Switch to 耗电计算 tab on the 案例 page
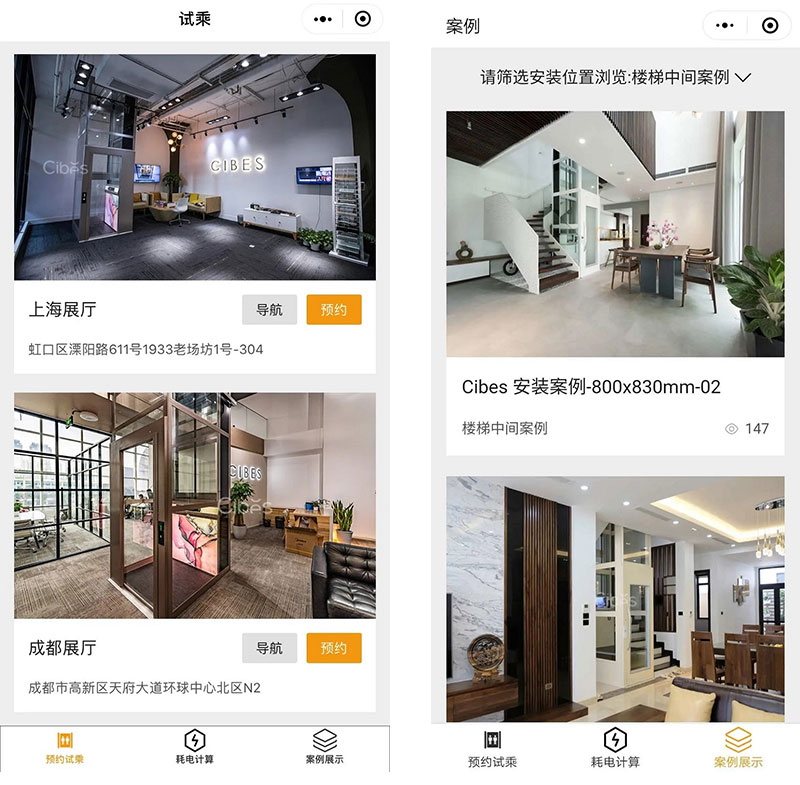 click(615, 748)
